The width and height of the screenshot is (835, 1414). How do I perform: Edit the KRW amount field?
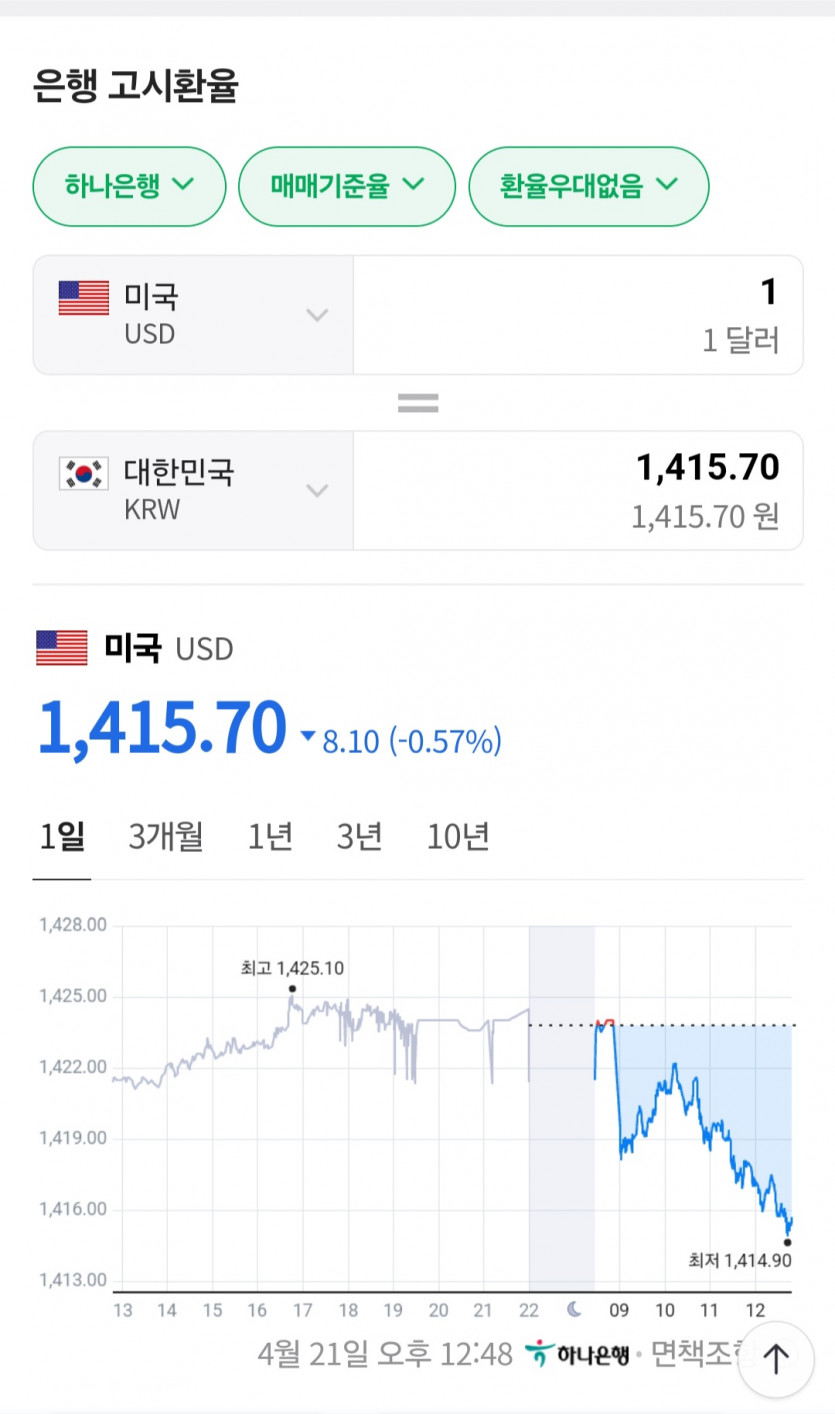point(578,490)
